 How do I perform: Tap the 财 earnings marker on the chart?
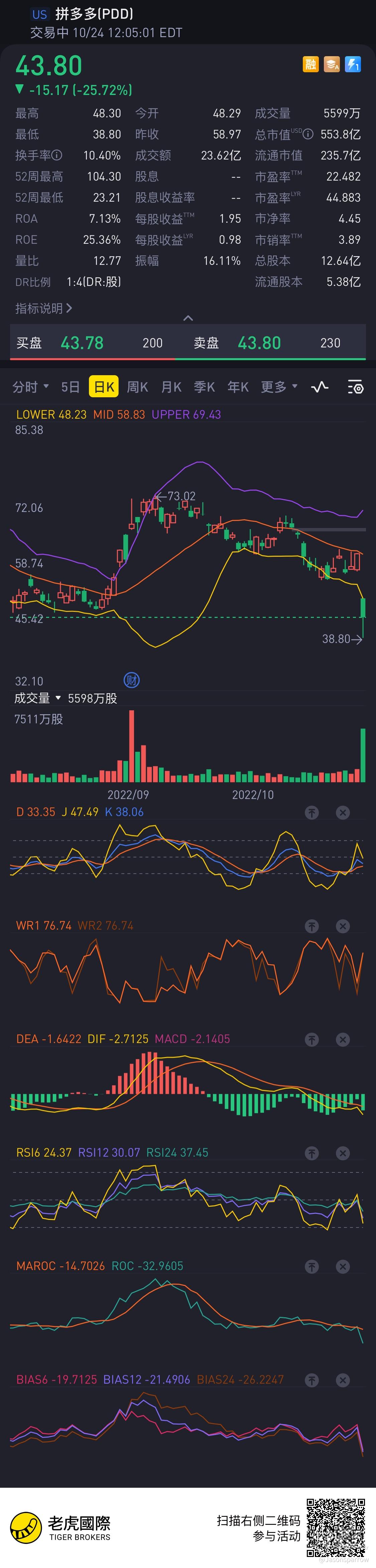[131, 680]
